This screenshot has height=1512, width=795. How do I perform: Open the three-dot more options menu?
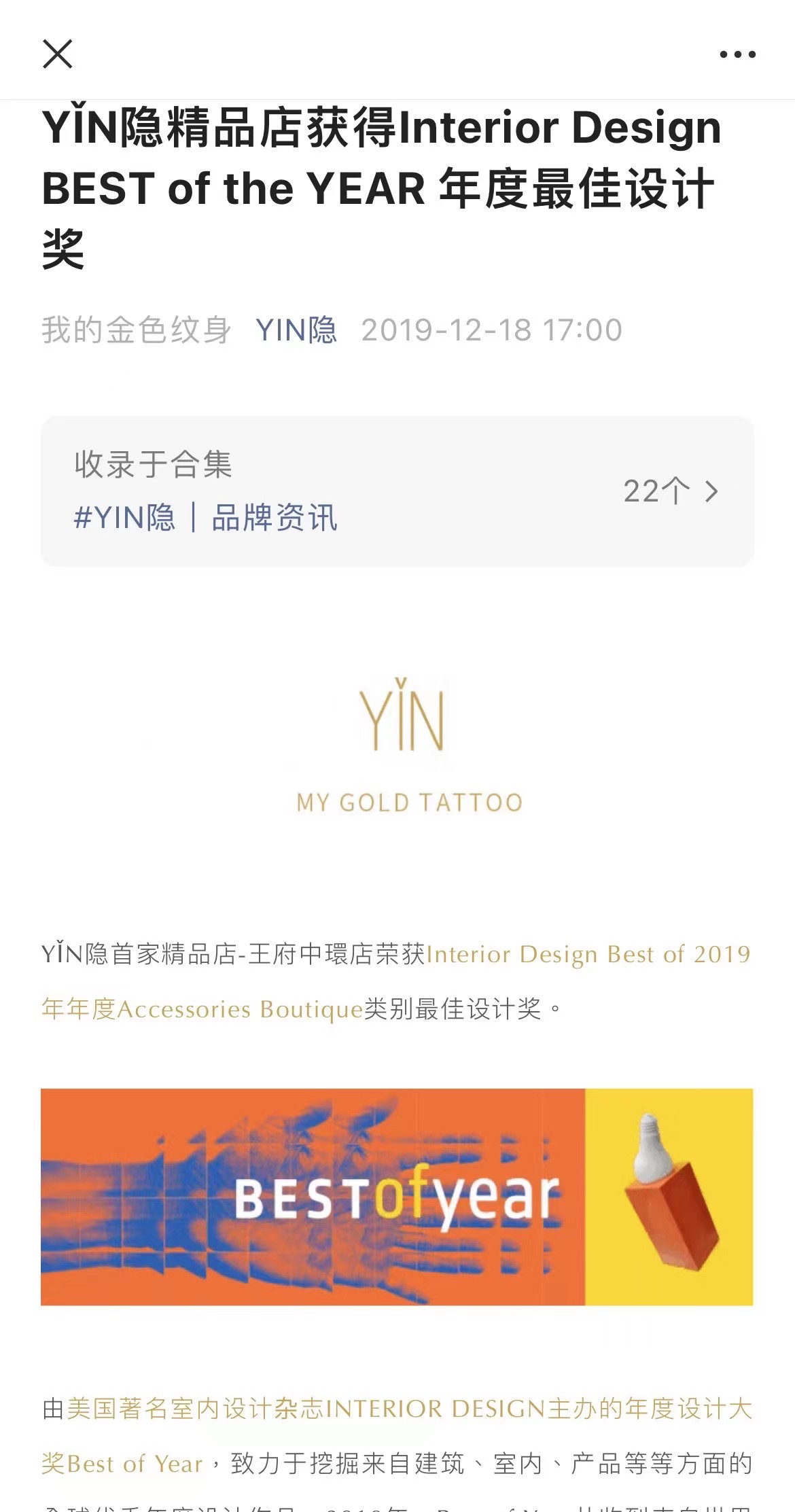[737, 54]
